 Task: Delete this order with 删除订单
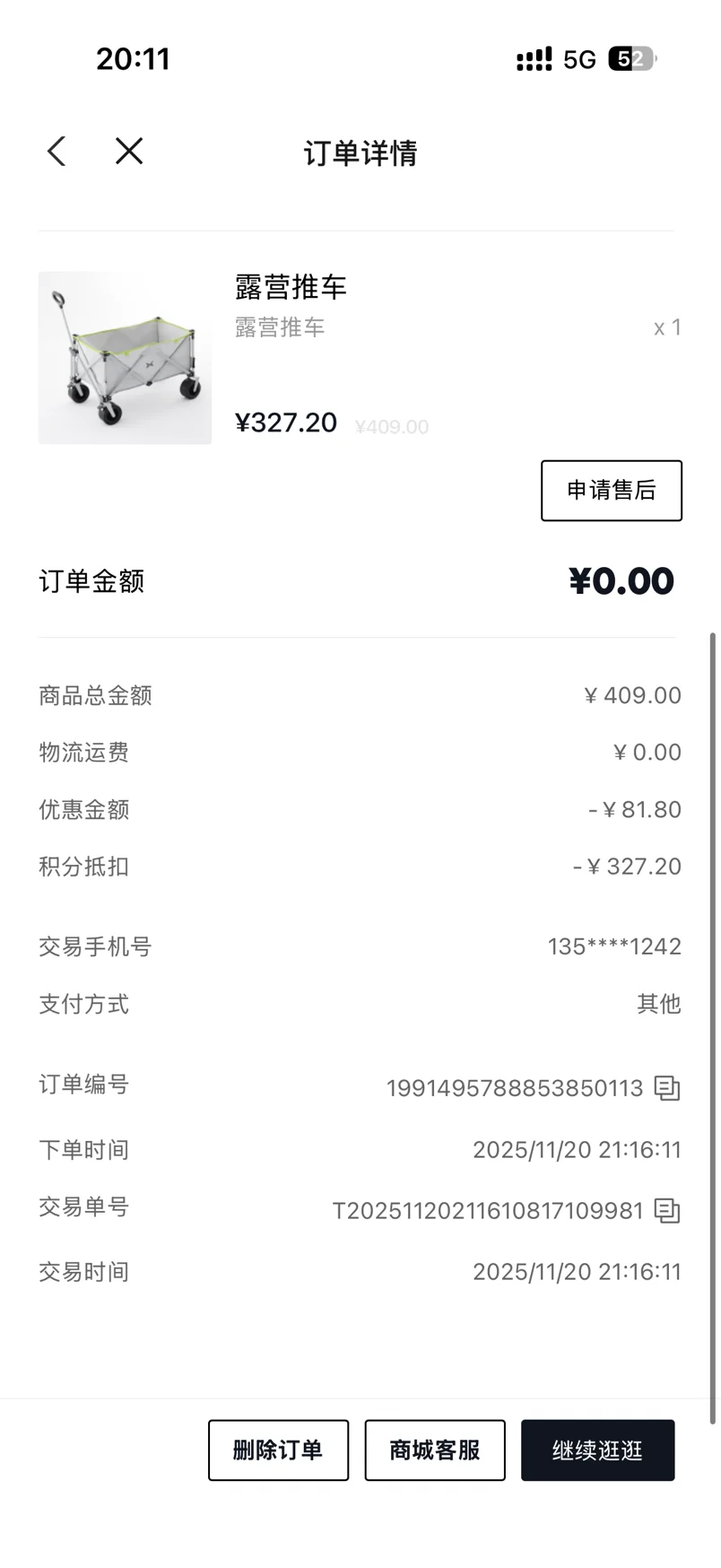[x=278, y=1450]
